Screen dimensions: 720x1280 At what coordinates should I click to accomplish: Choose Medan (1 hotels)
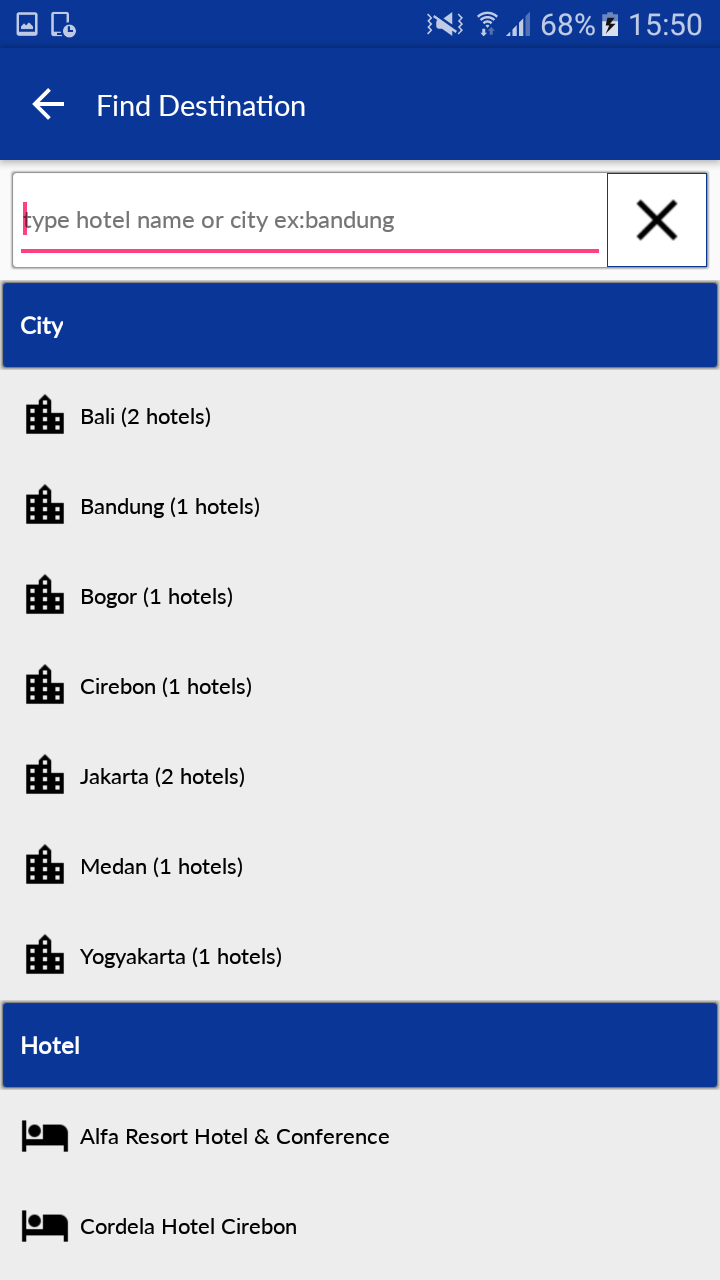point(360,866)
